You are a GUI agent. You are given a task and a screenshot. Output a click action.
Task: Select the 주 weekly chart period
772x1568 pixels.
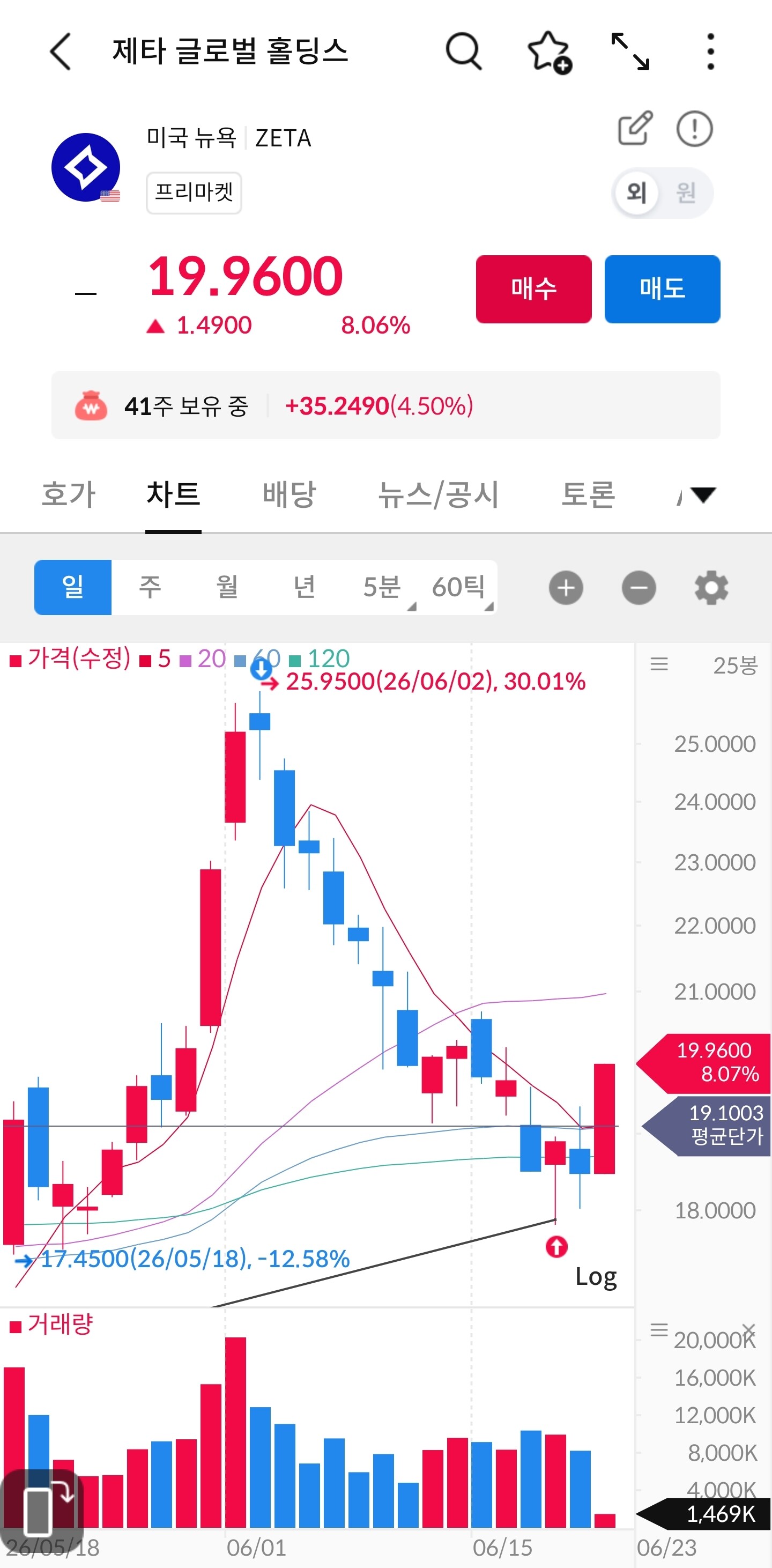click(150, 587)
